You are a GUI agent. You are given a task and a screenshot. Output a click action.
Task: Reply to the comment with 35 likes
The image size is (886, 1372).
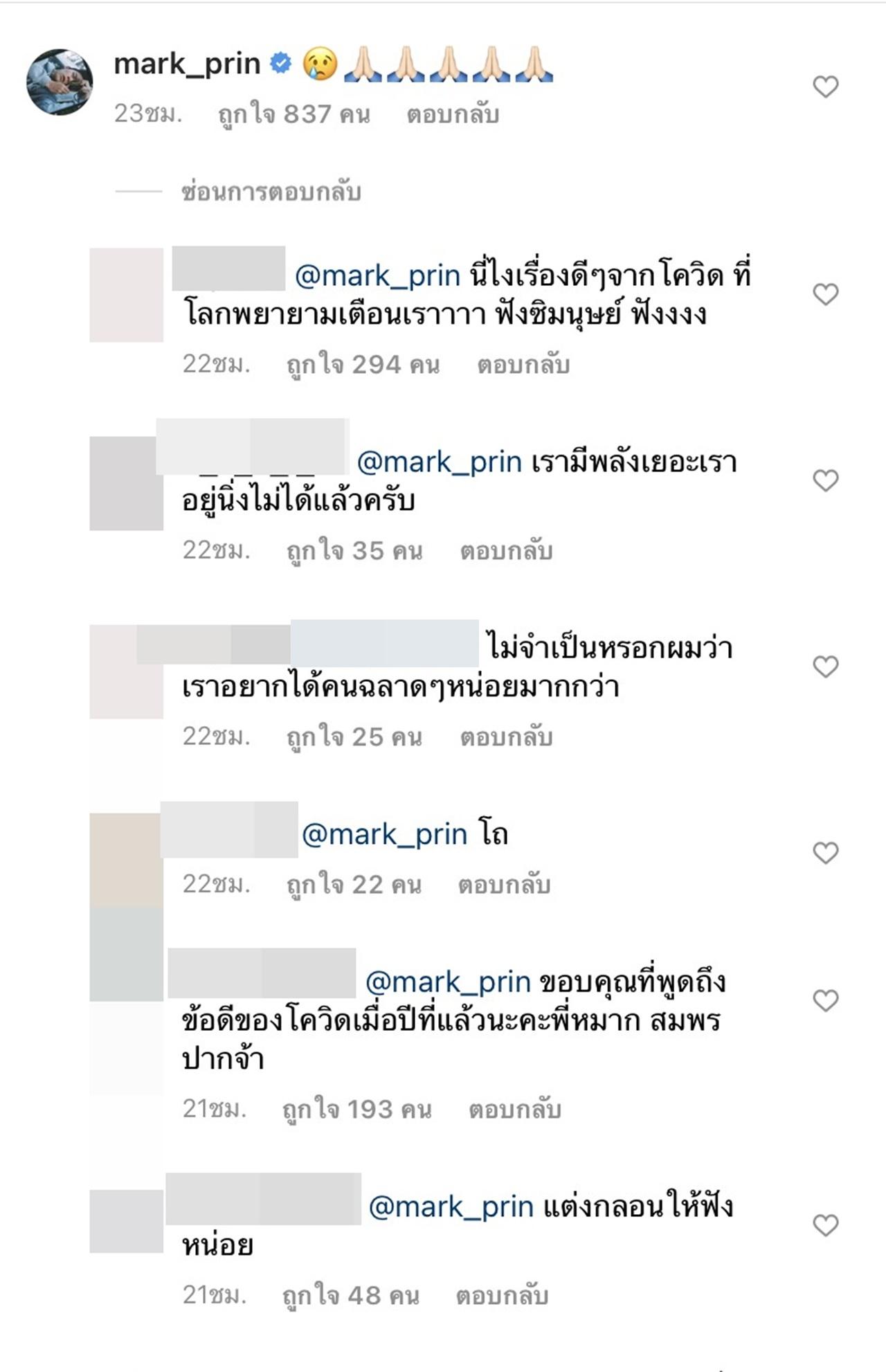tap(506, 551)
